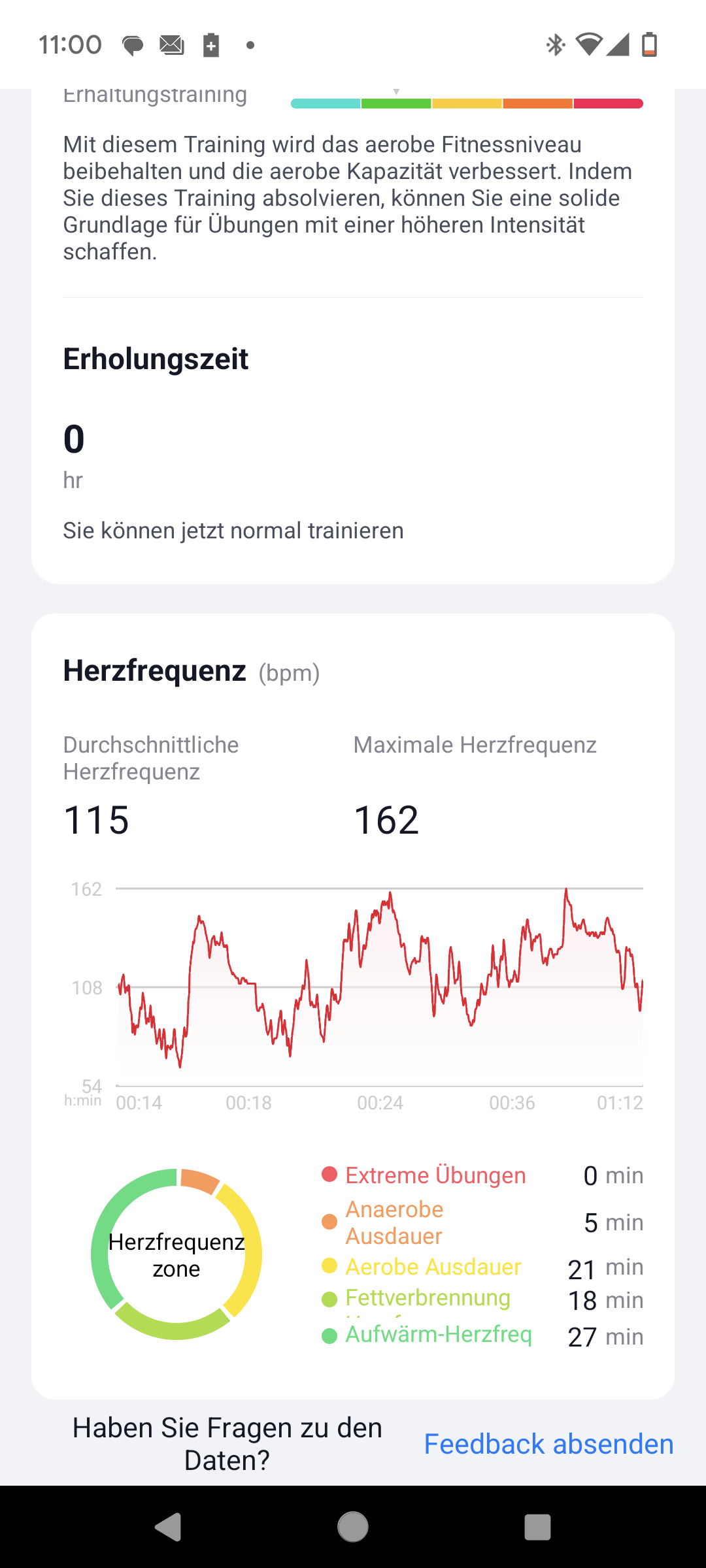Open the recent apps overview
This screenshot has height=1568, width=706.
tap(537, 1527)
